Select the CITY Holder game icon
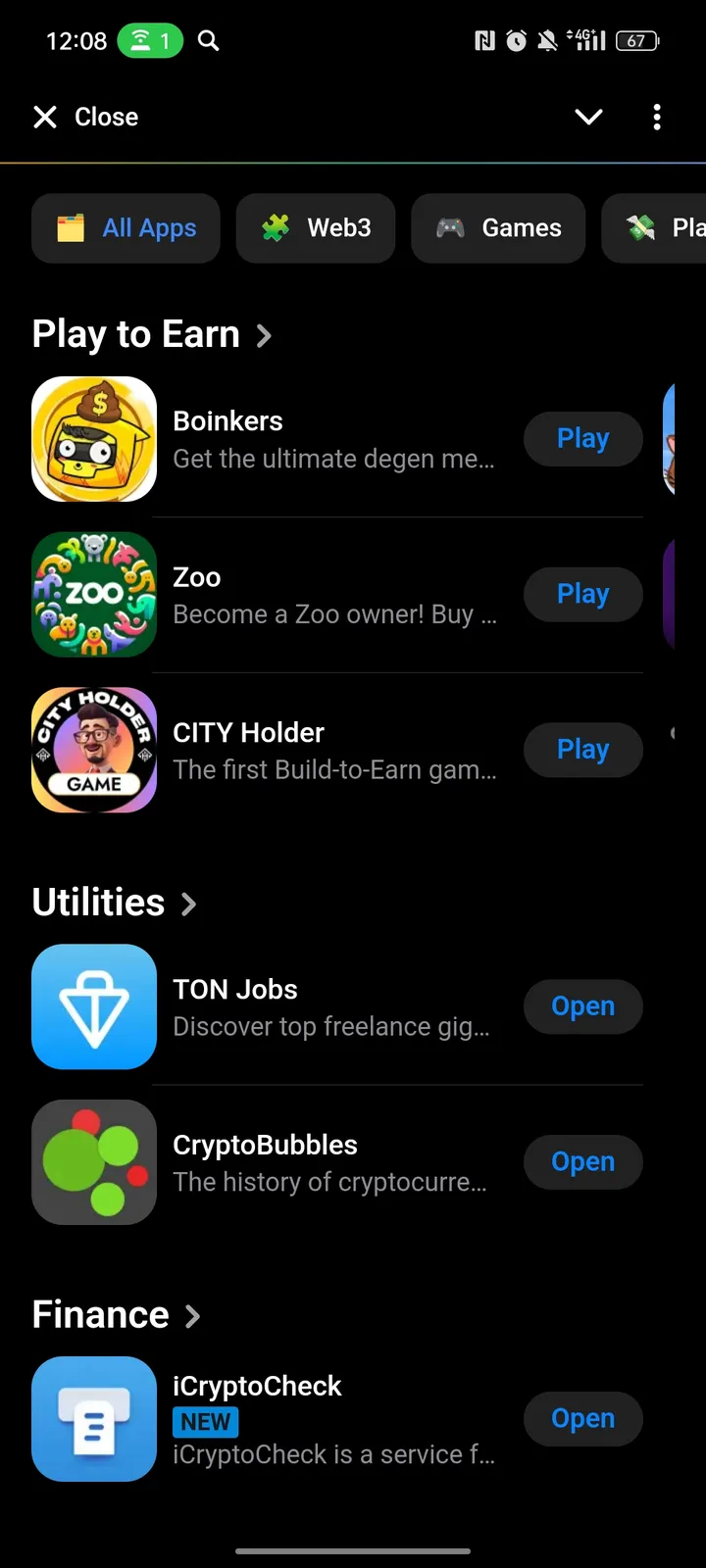The image size is (706, 1568). point(93,750)
